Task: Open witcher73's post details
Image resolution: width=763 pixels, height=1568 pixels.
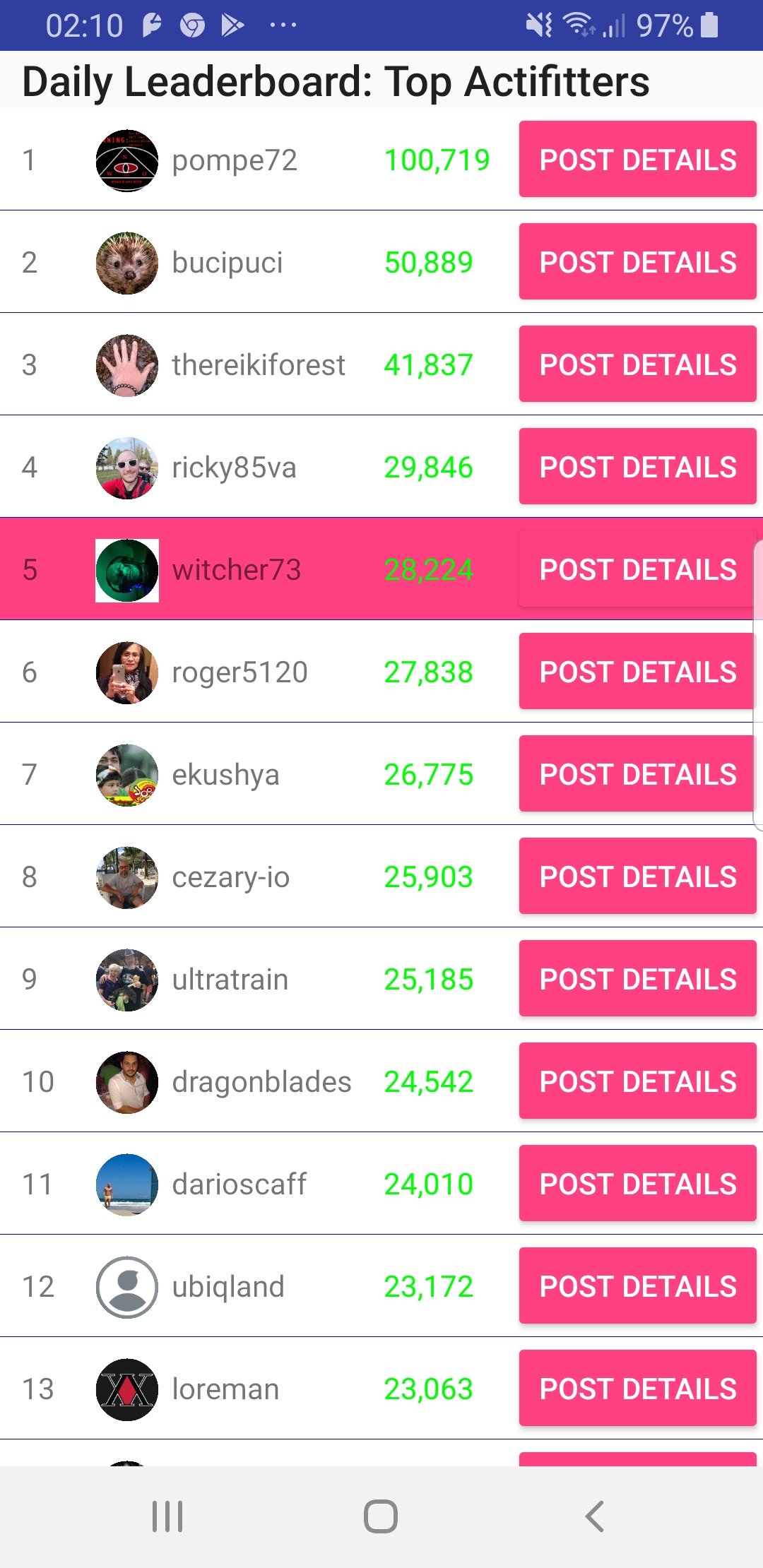Action: point(637,569)
